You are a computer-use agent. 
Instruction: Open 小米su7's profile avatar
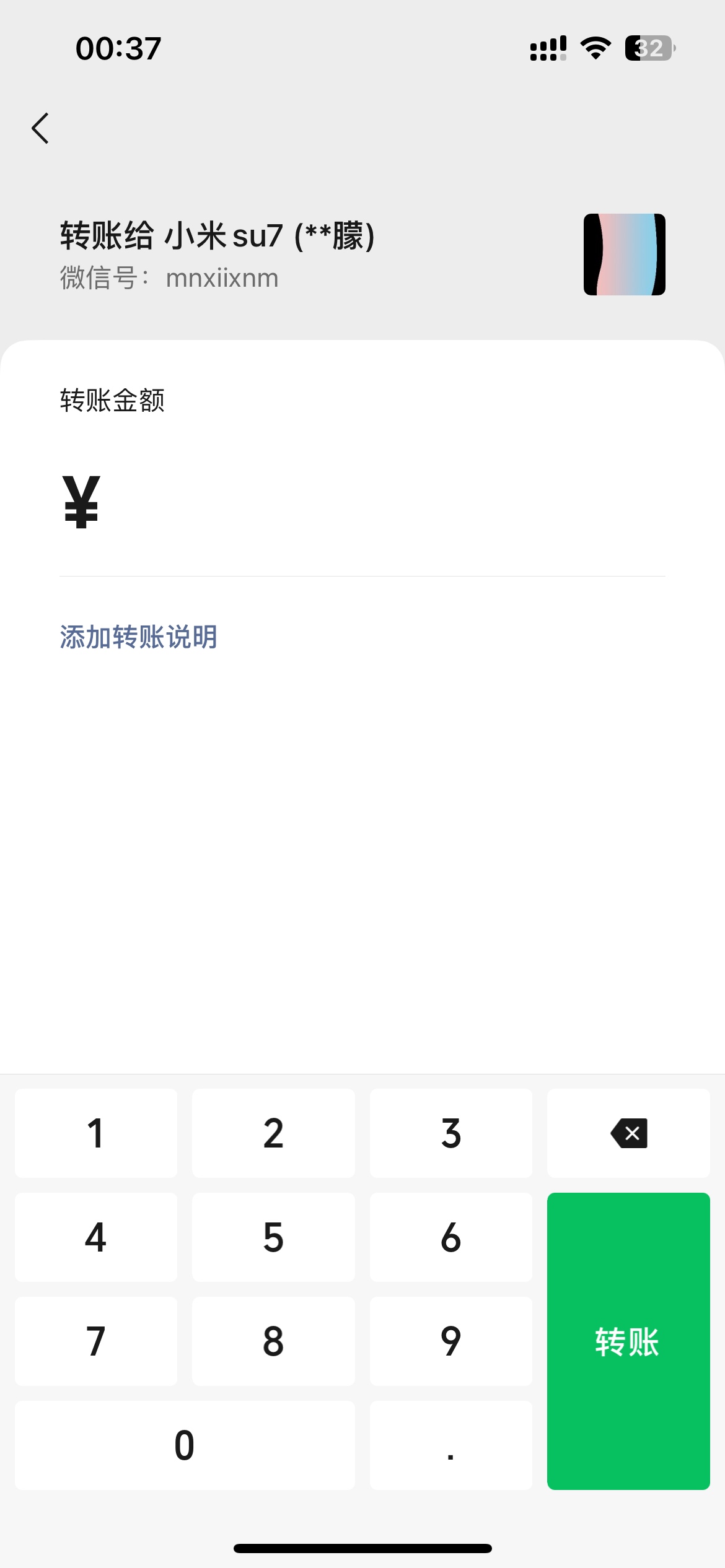(x=623, y=255)
